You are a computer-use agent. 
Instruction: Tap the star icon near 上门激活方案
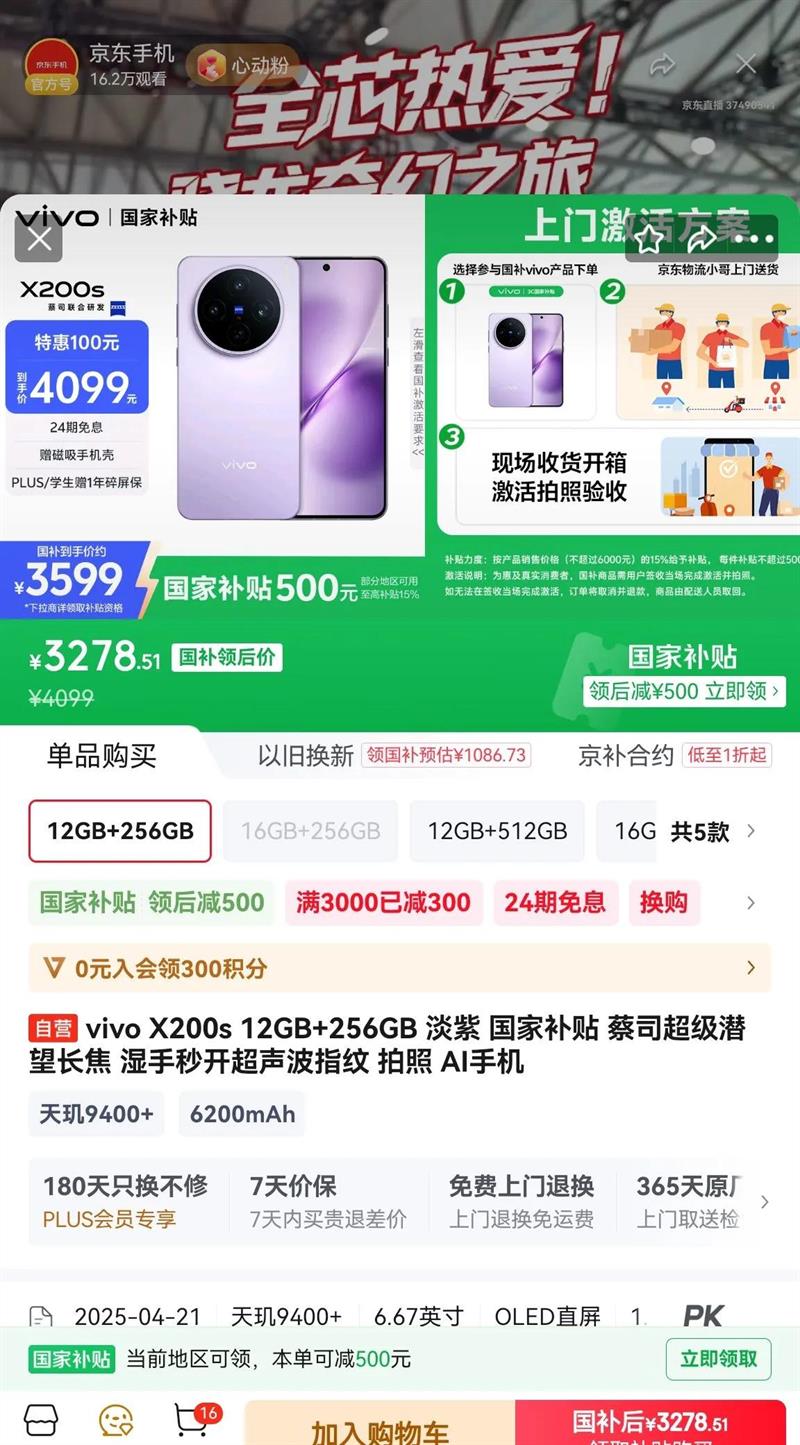pyautogui.click(x=649, y=238)
